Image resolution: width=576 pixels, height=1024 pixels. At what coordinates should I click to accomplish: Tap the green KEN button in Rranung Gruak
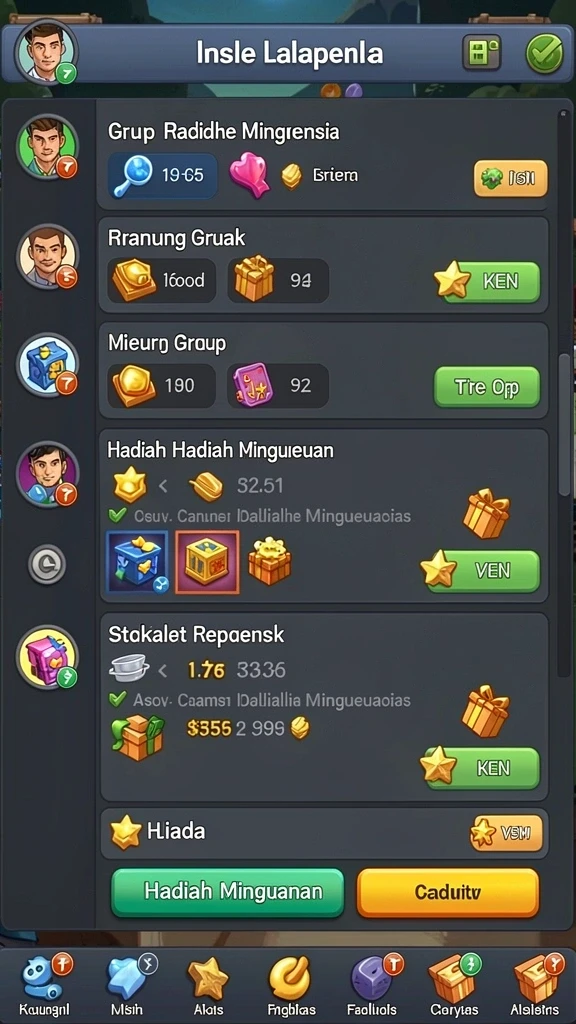click(488, 281)
